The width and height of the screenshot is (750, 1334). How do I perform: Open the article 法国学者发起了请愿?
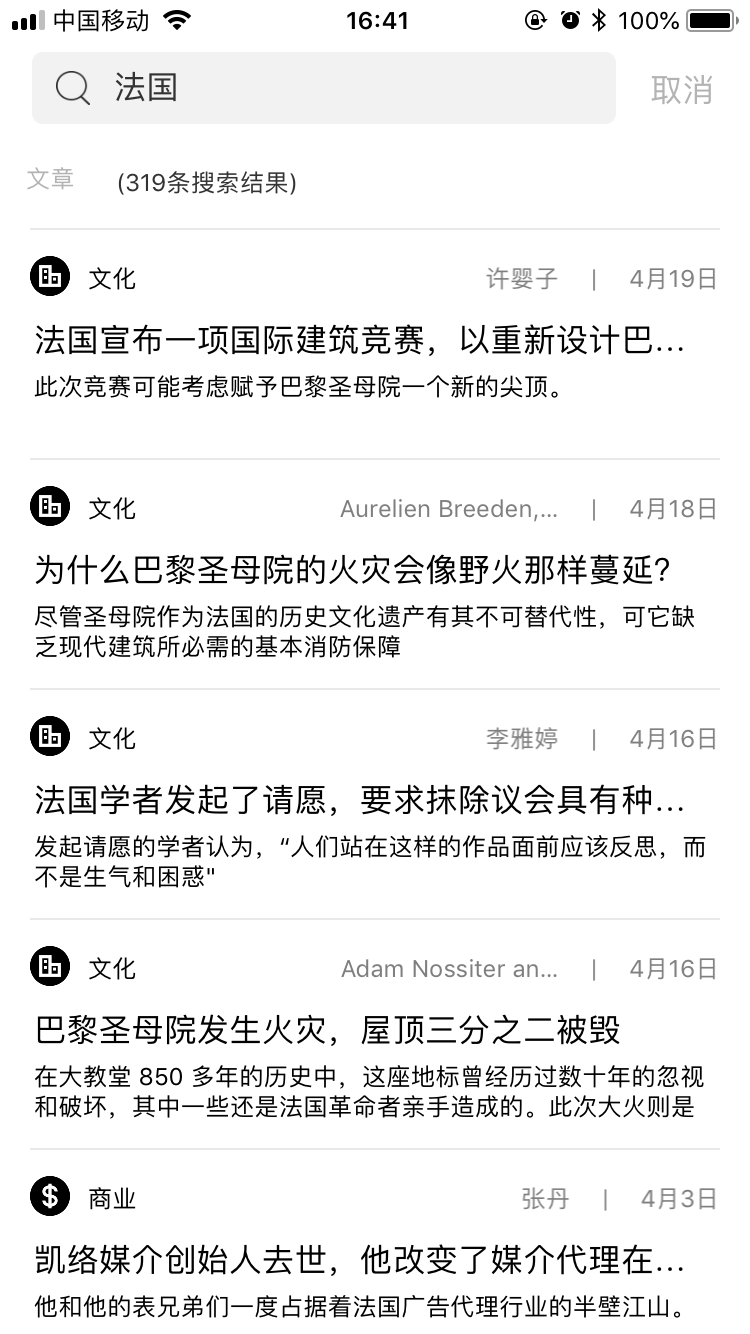click(360, 801)
